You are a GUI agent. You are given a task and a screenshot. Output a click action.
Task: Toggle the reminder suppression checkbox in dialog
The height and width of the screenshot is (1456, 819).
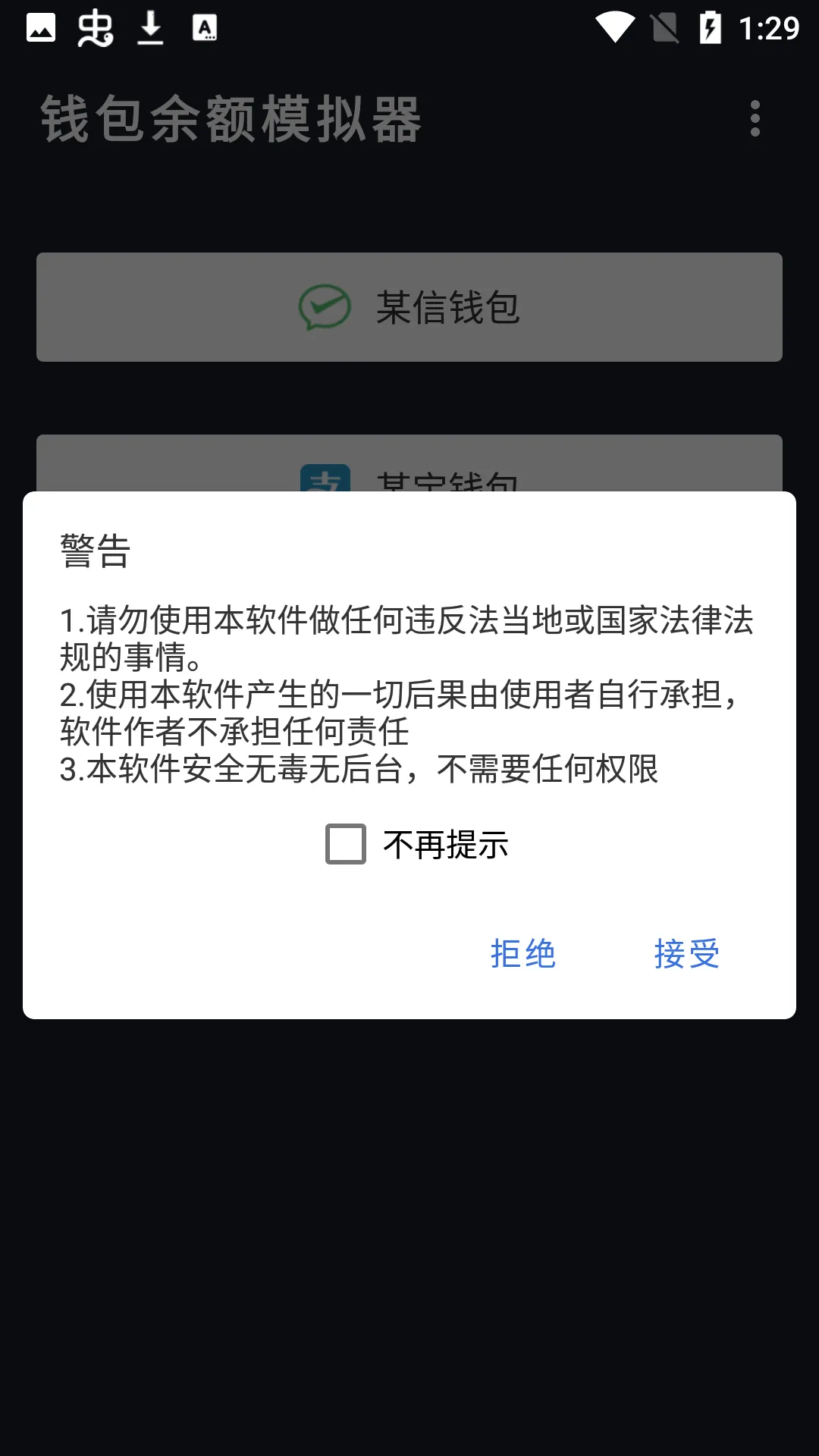point(344,844)
